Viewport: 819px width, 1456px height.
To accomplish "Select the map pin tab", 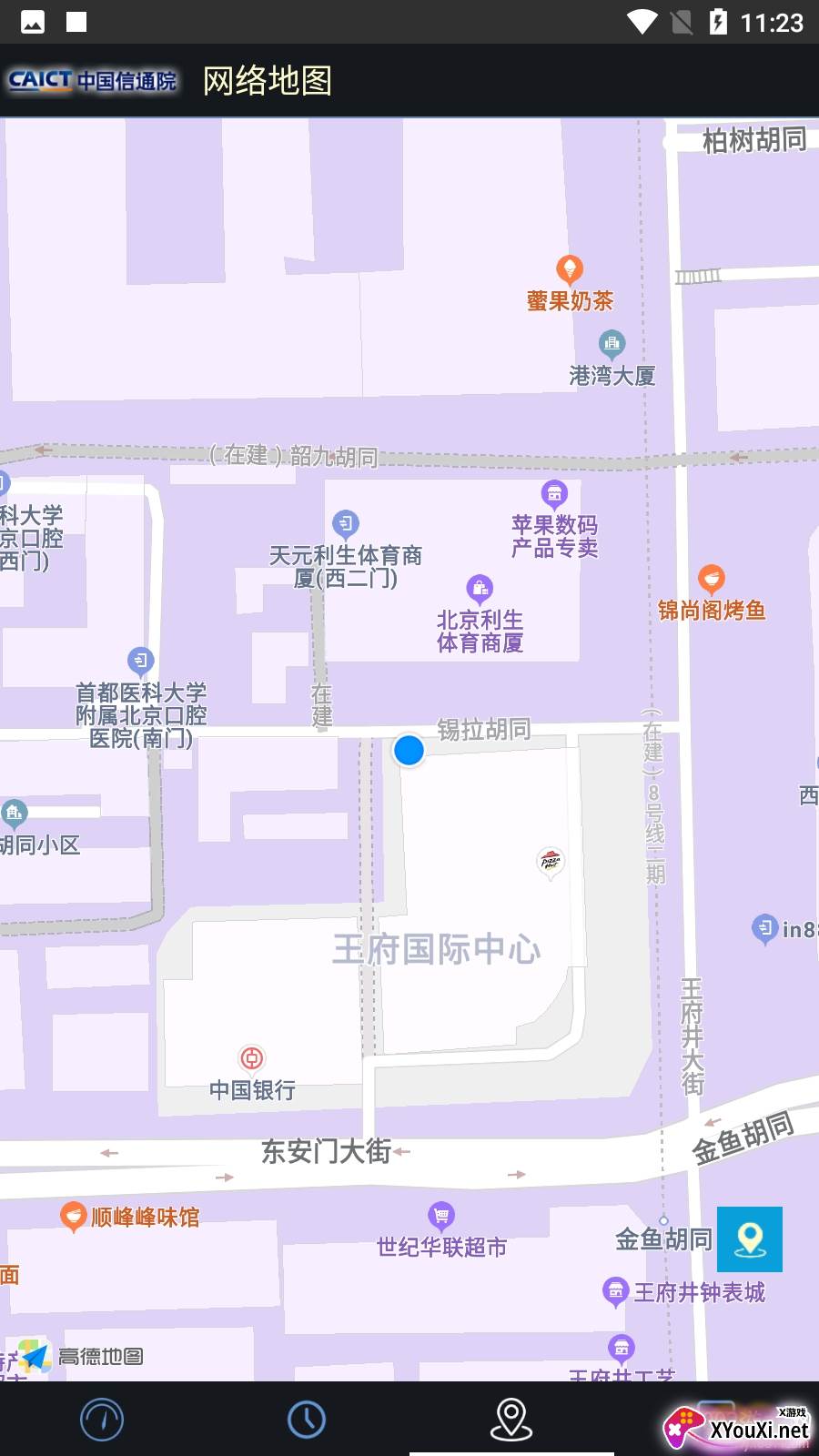I will coord(511,1419).
